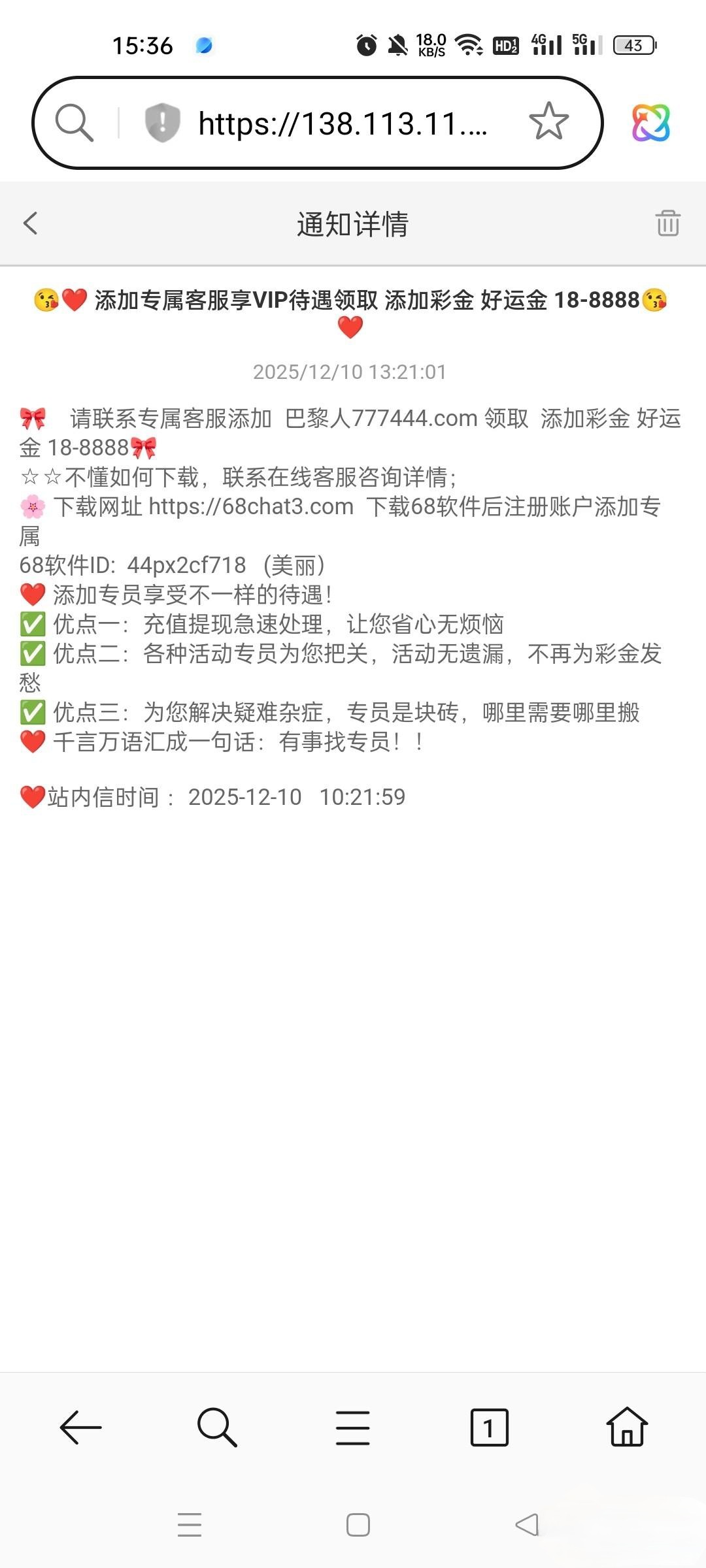Show the open tabs switcher

click(x=489, y=1428)
